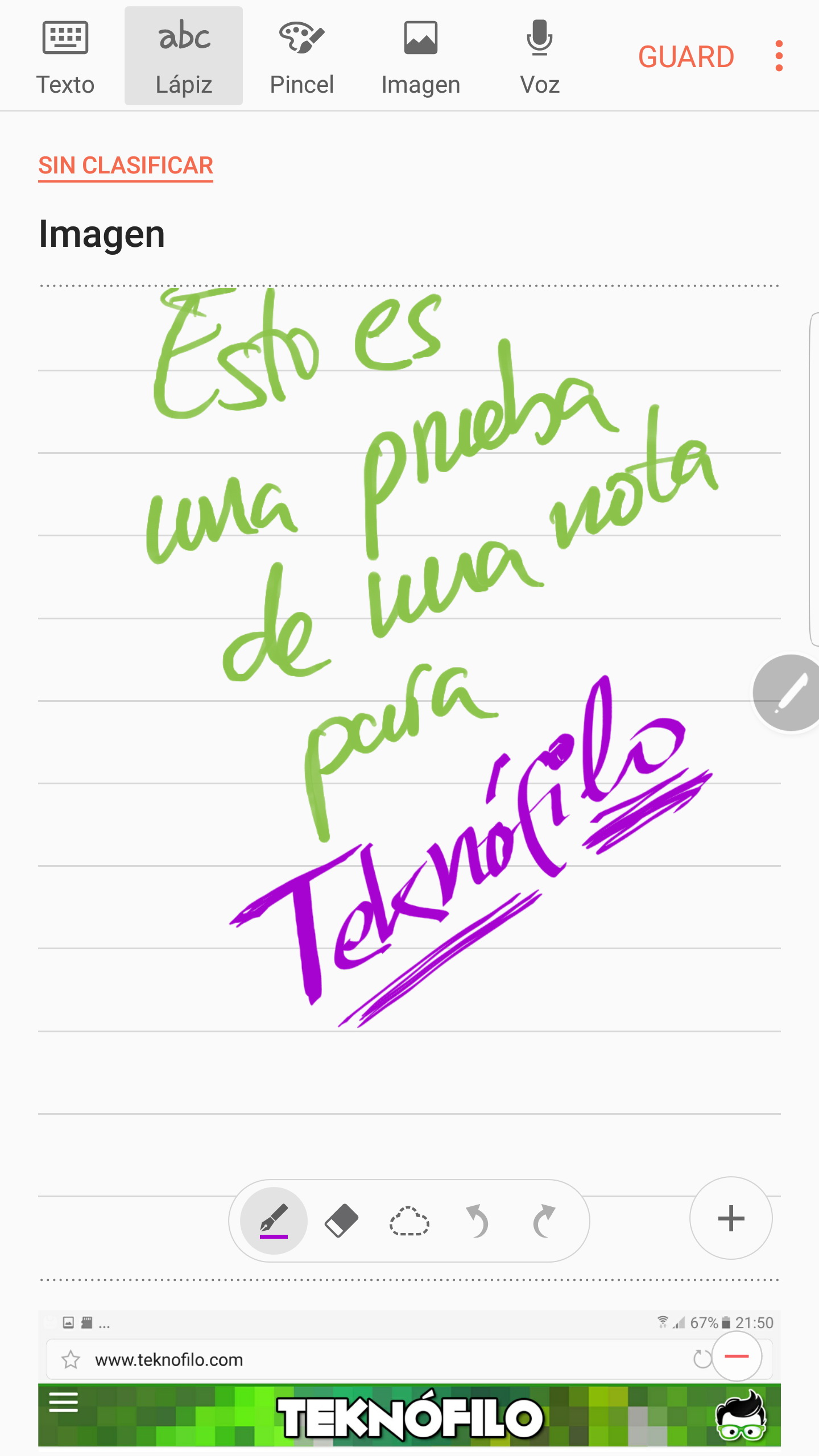
Task: Activate the eraser tool
Action: click(x=341, y=1221)
